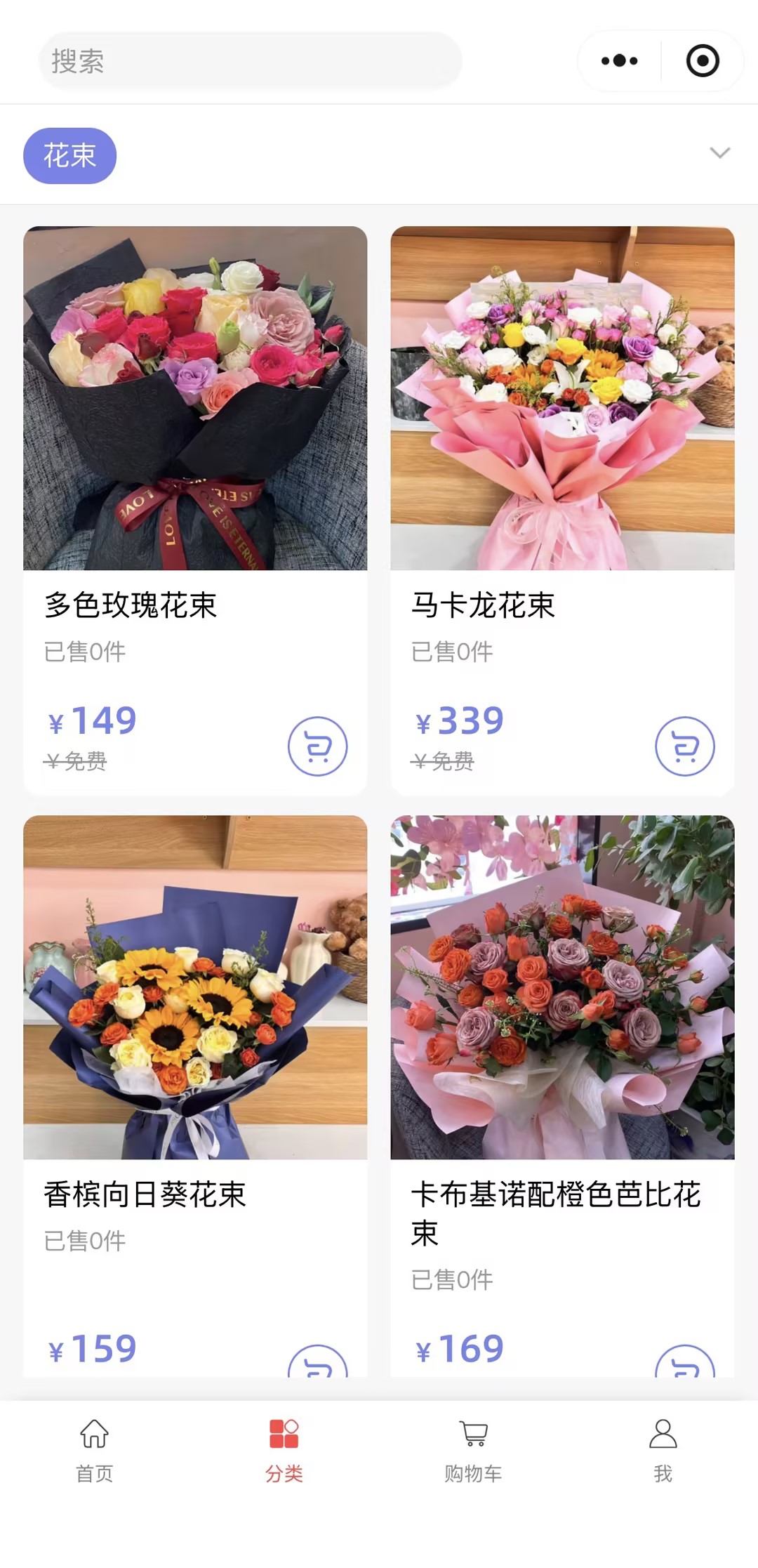This screenshot has width=758, height=1568.
Task: Select the 花束 category chip
Action: [x=69, y=155]
